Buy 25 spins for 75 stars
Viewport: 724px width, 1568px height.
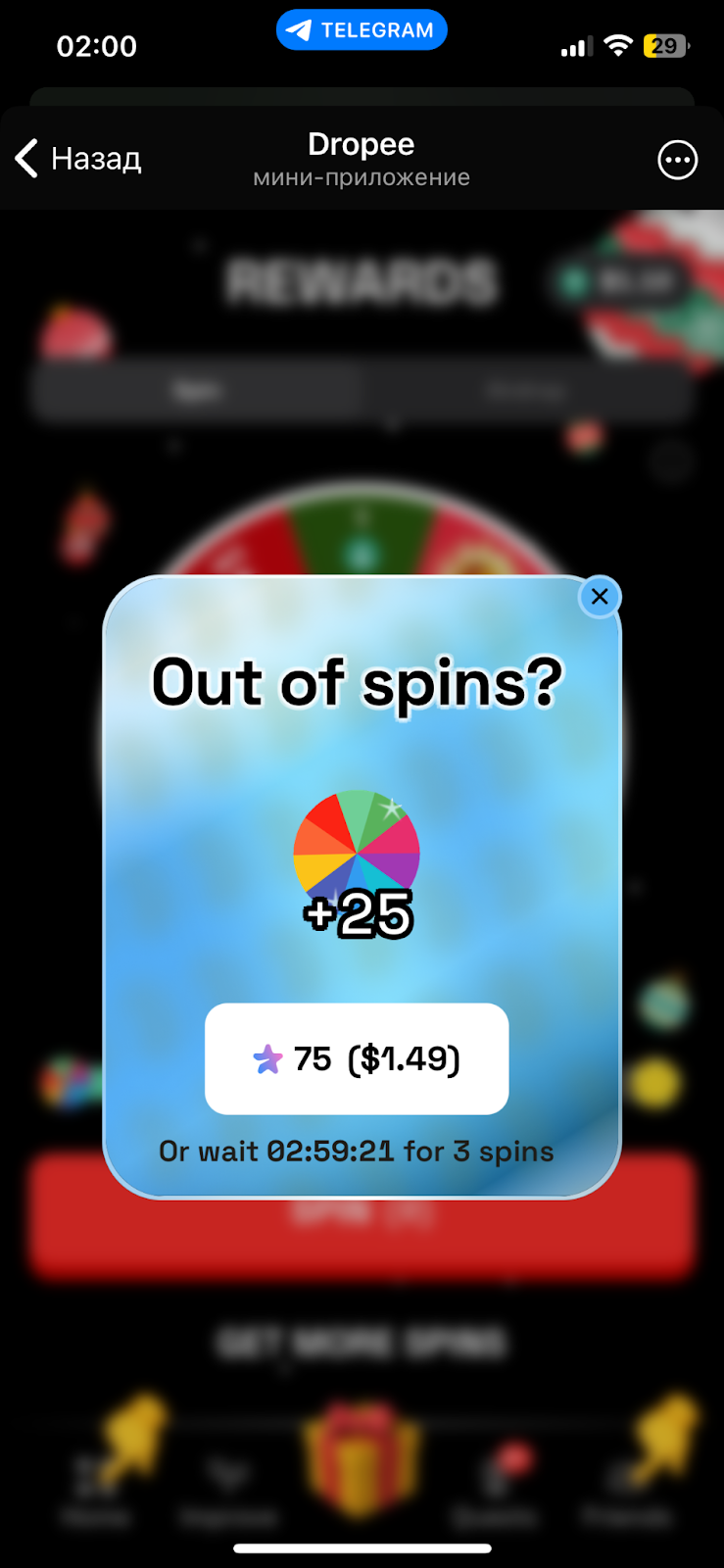click(357, 1058)
